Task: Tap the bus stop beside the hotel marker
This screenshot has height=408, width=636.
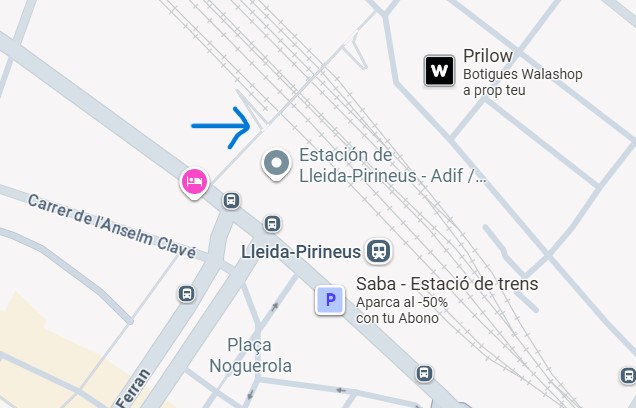Action: (232, 200)
